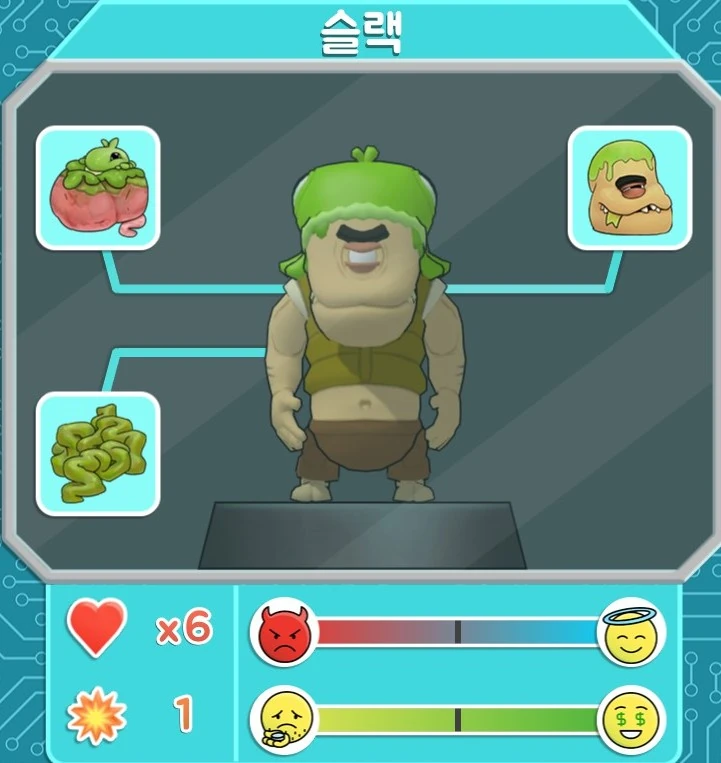
Task: Open the green intestines item tile
Action: [x=98, y=453]
